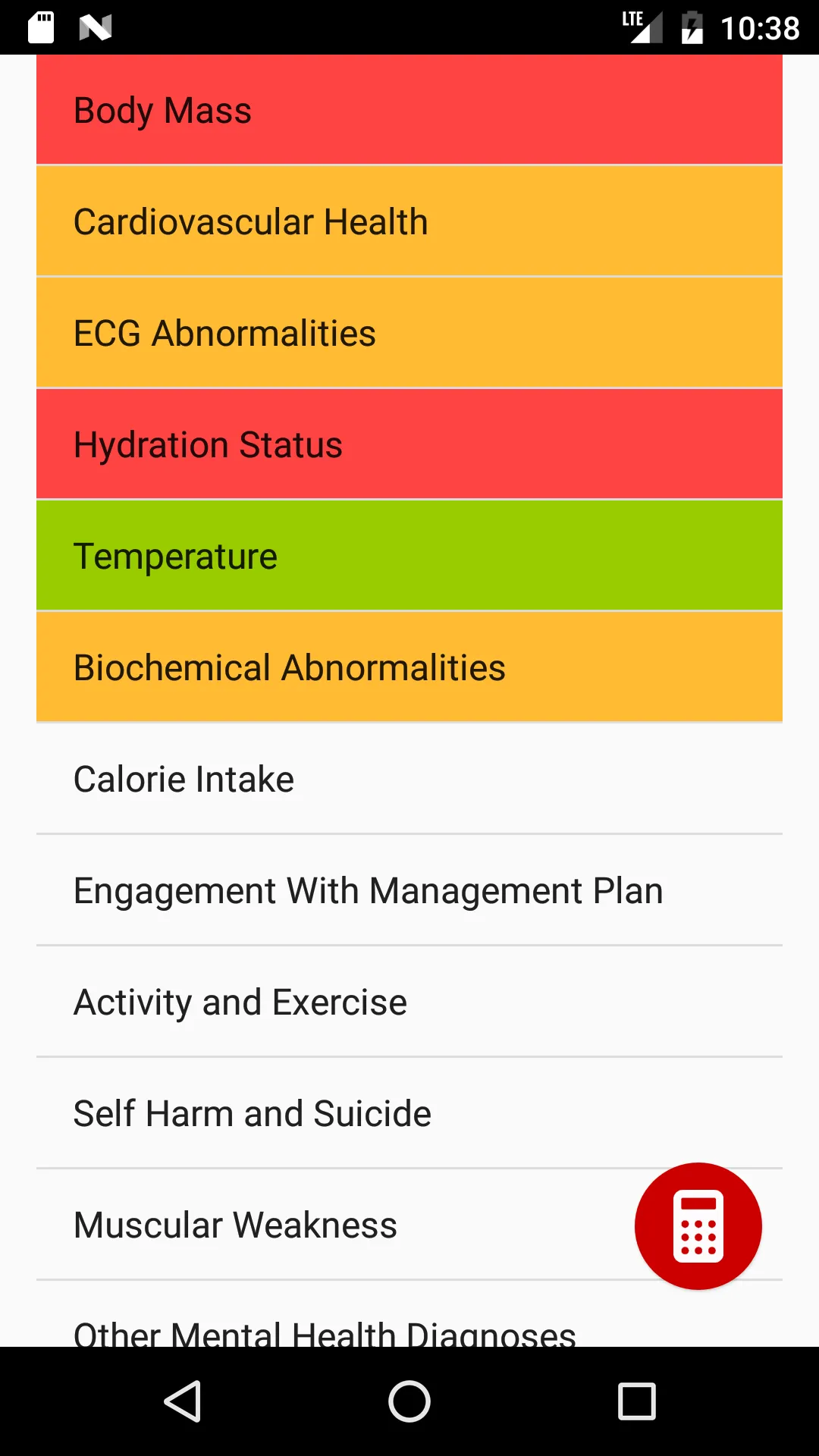The width and height of the screenshot is (819, 1456).
Task: Go back using the navigation bar
Action: tap(182, 1401)
